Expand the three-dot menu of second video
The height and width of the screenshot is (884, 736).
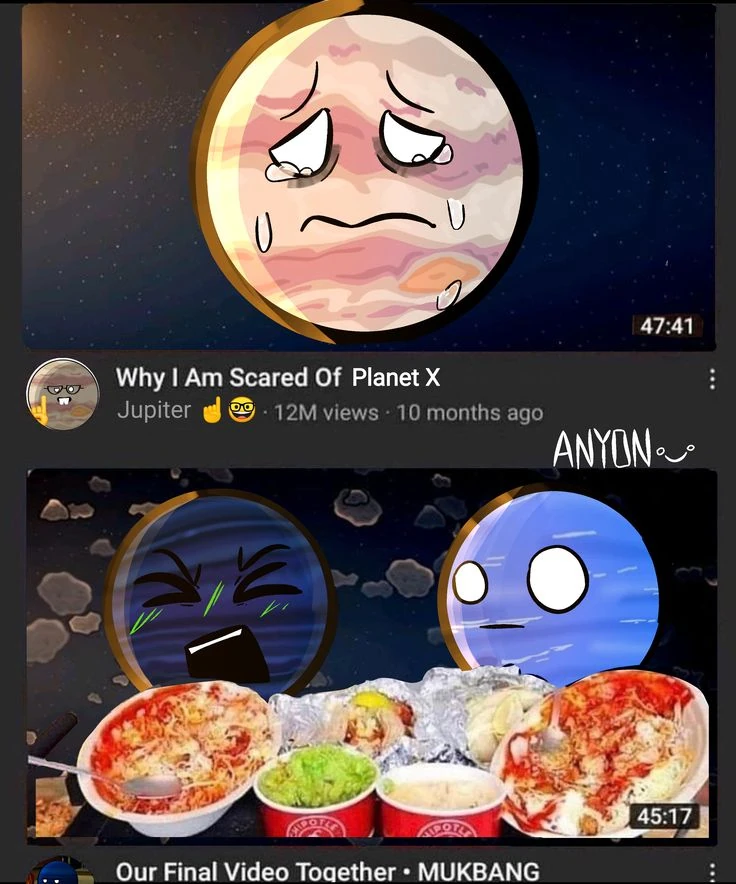click(x=712, y=872)
